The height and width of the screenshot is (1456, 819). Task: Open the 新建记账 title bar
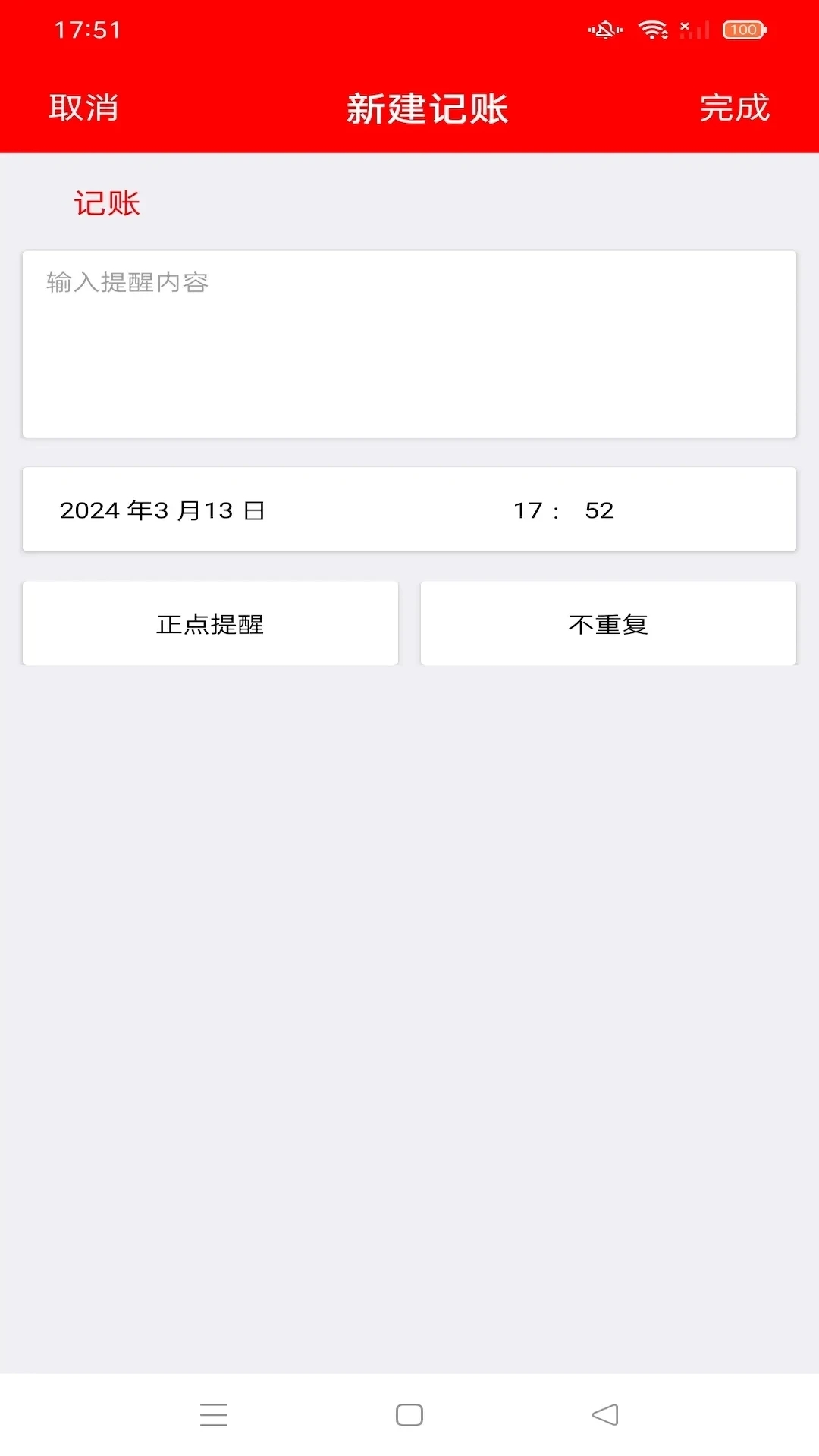pos(427,108)
